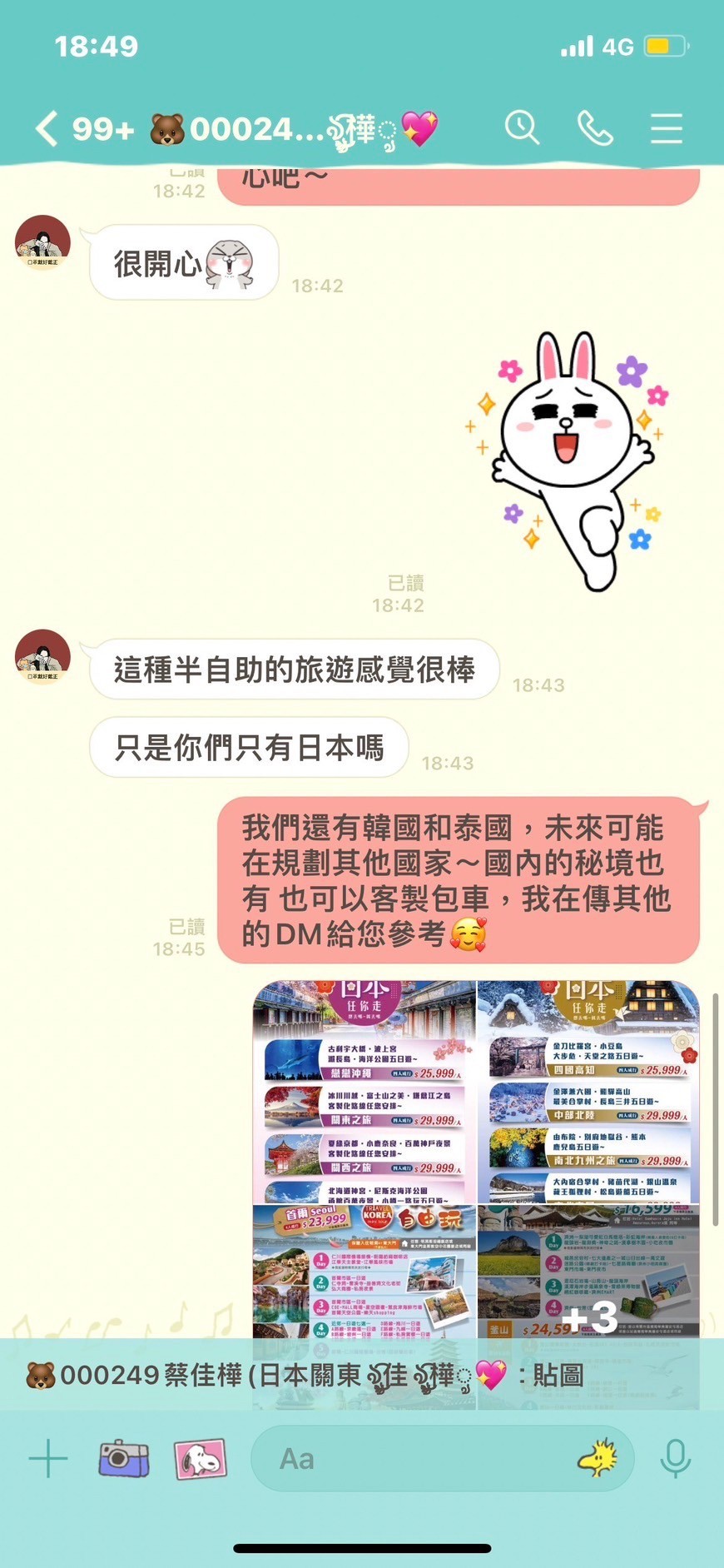Jump to the new message from 蔡佳樺
This screenshot has width=724, height=1568.
(x=362, y=1375)
